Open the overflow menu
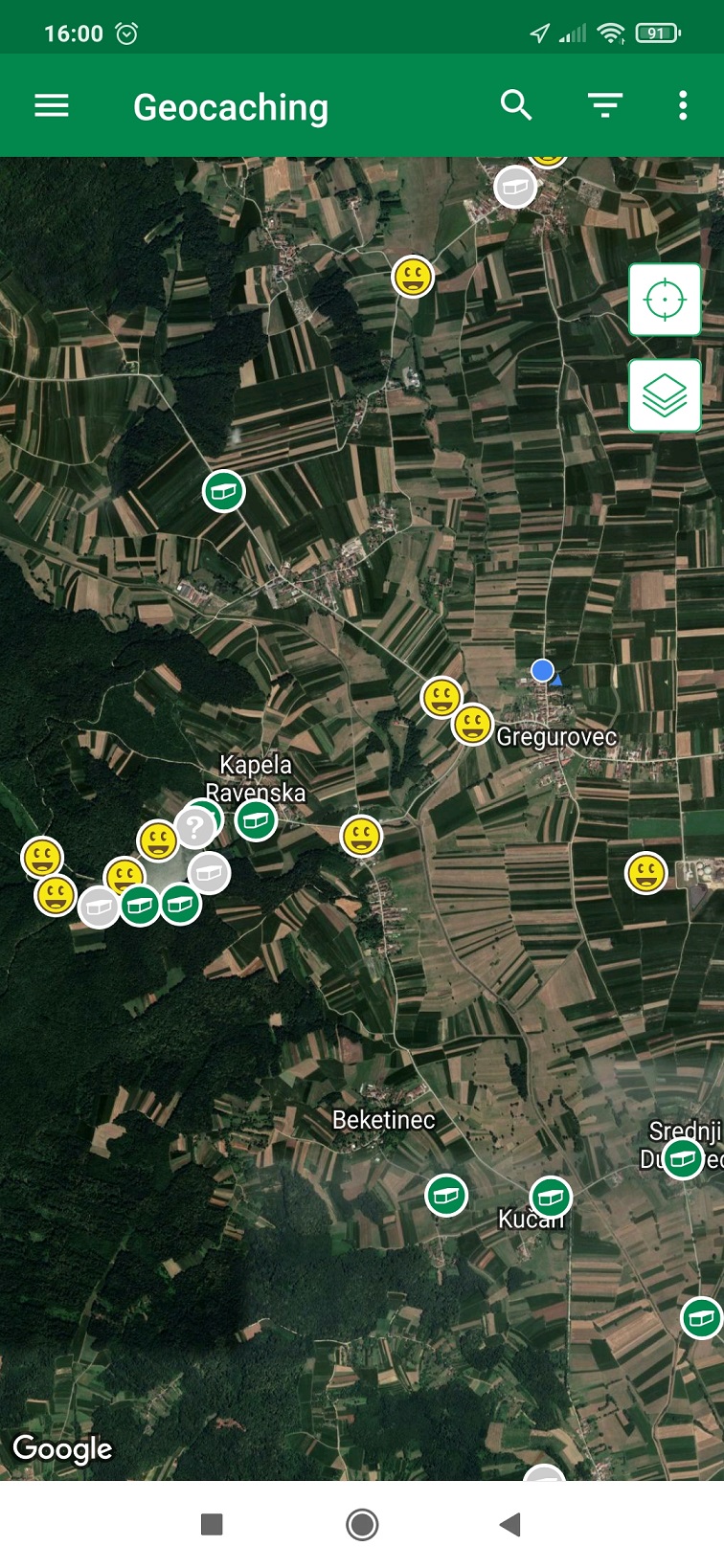Screen dimensions: 724x1568 point(683,105)
